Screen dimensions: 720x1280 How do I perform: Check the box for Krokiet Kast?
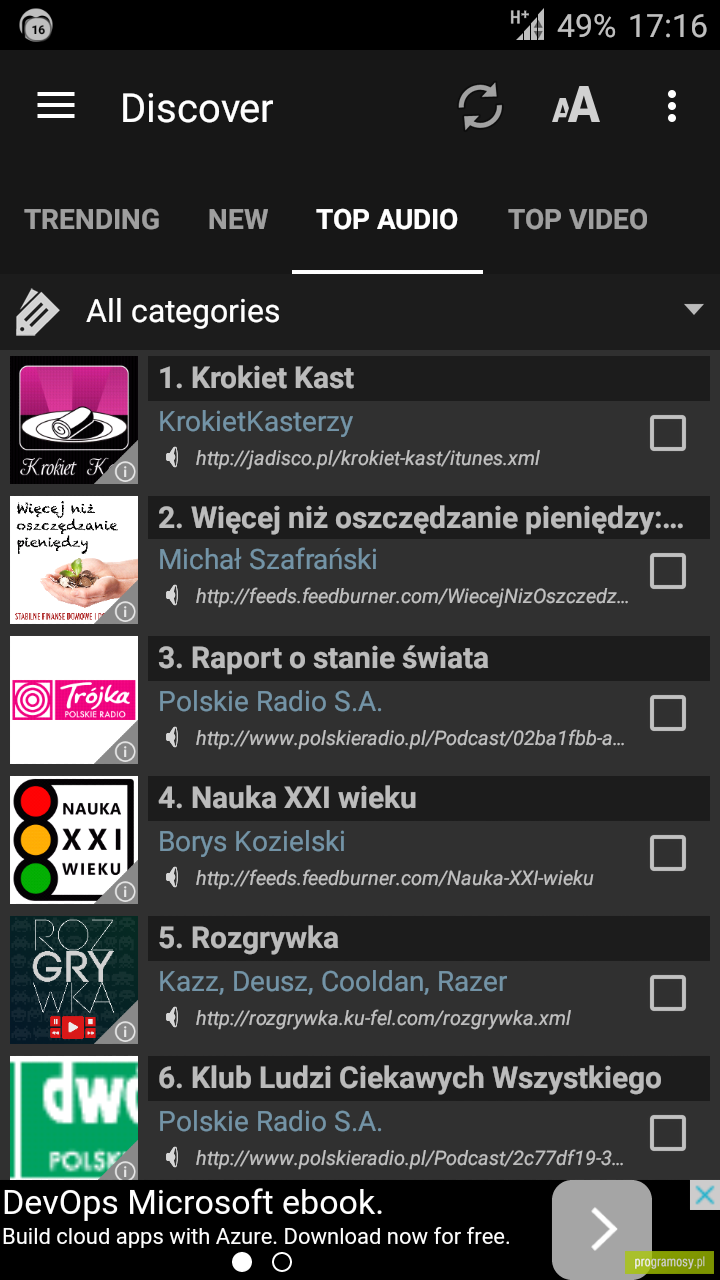click(x=668, y=434)
